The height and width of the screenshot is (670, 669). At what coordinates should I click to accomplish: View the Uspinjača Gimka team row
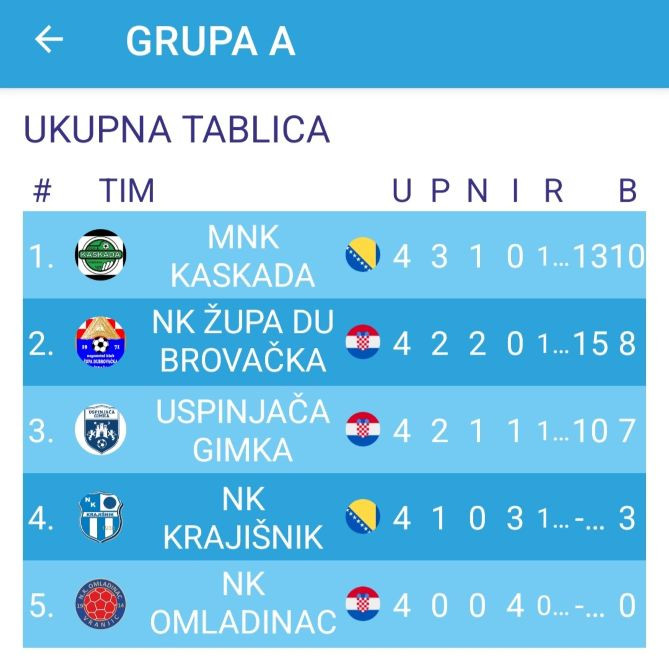click(243, 430)
